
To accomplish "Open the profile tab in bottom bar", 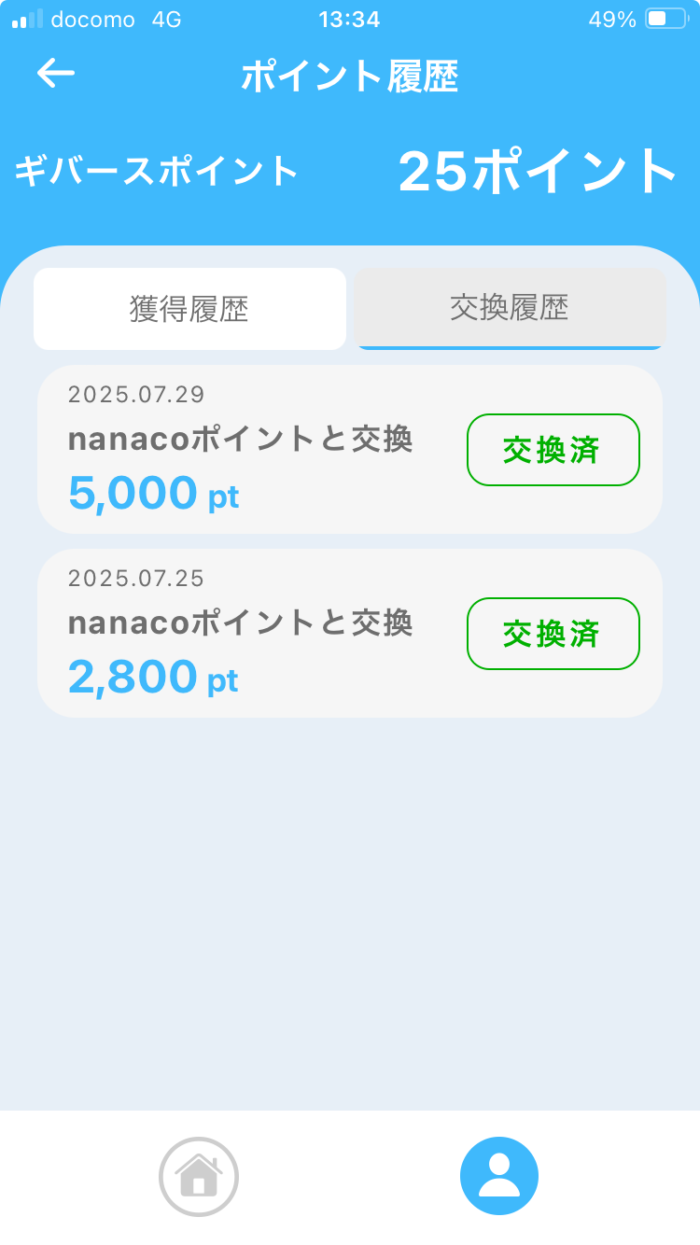I will (499, 1176).
